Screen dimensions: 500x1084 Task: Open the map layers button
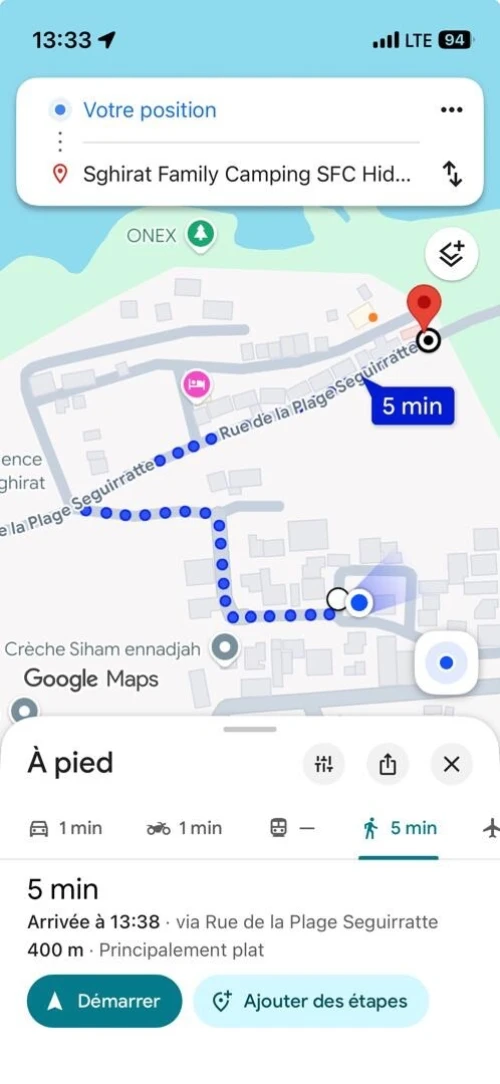(x=452, y=254)
